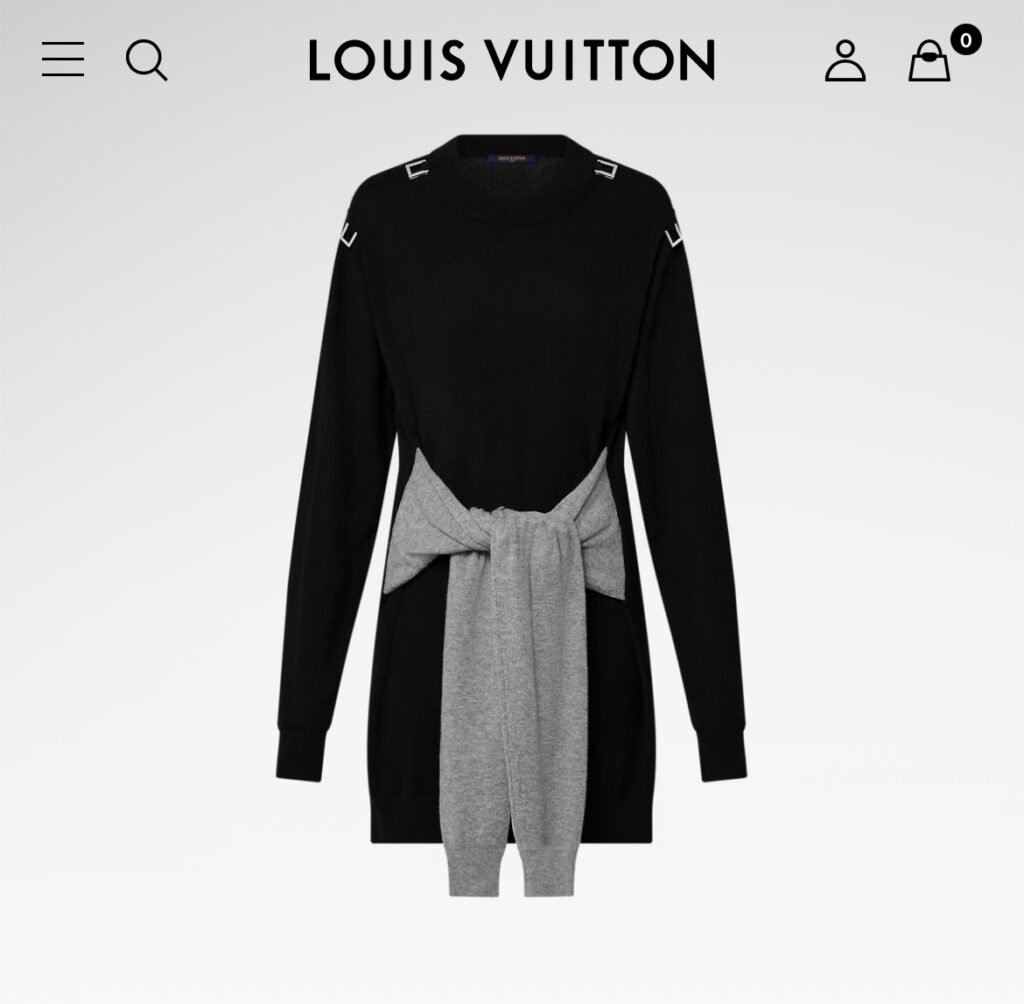Open the shopping bag
The image size is (1024, 1004).
point(930,60)
